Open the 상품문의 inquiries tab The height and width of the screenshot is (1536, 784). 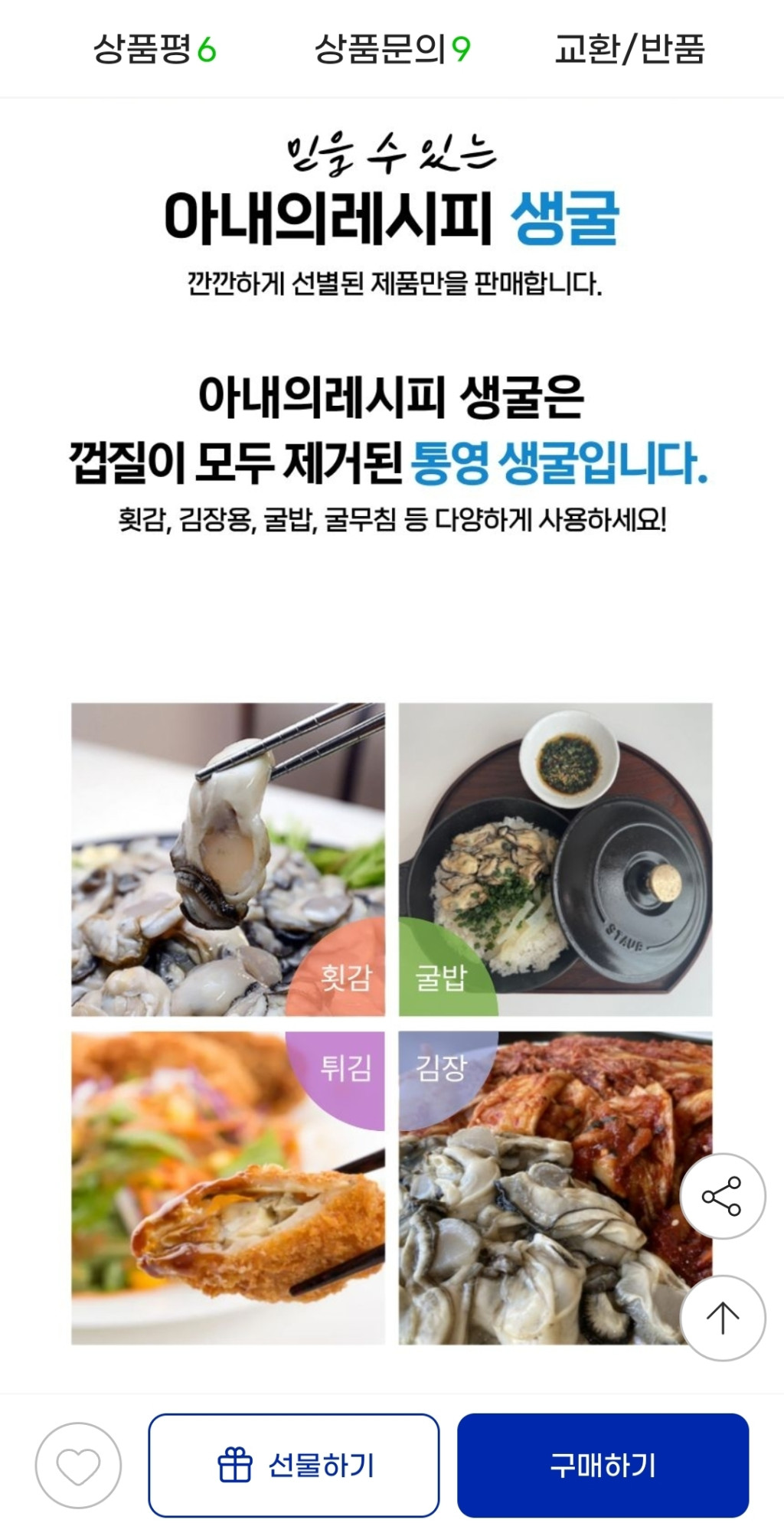(392, 50)
